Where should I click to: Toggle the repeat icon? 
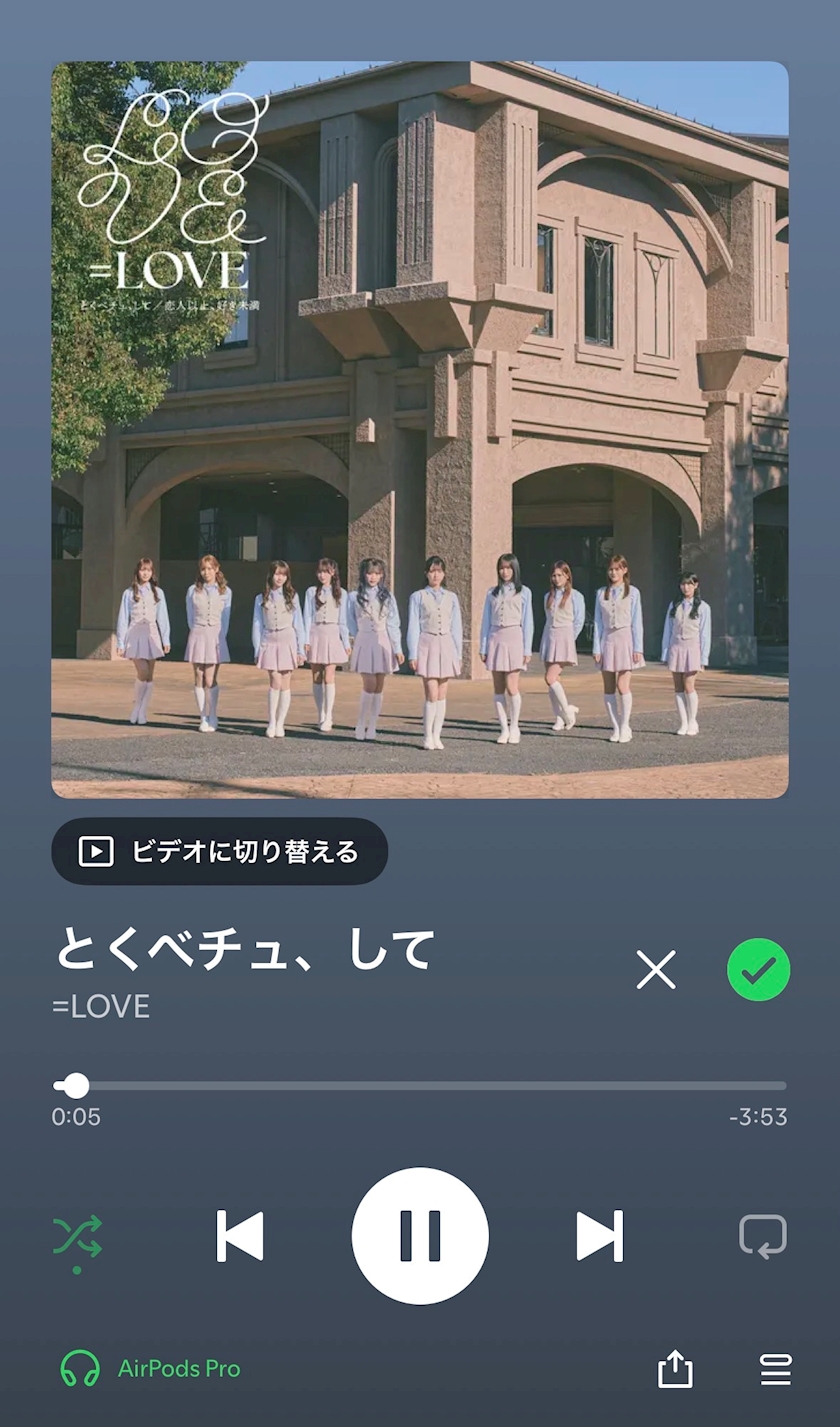763,1237
